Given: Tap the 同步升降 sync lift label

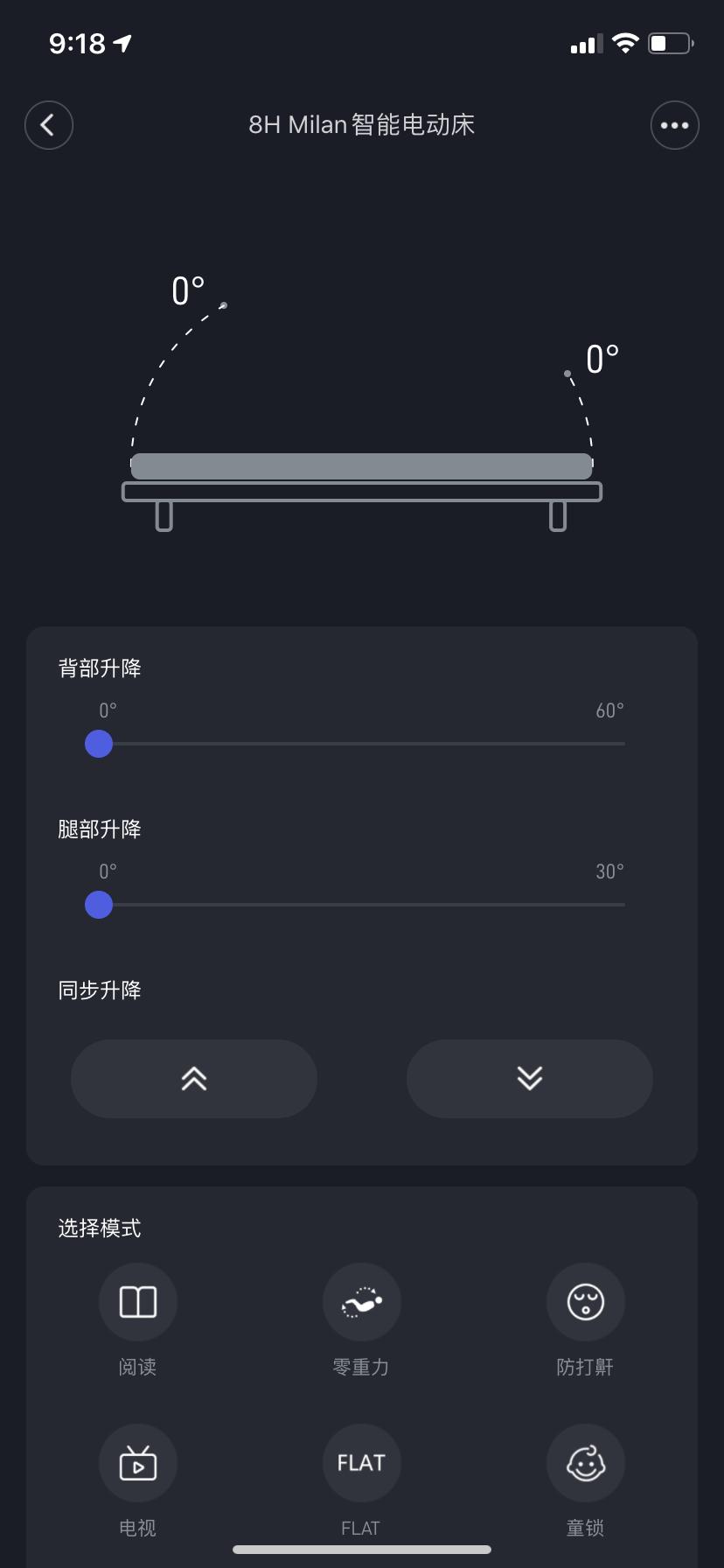Looking at the screenshot, I should [99, 990].
